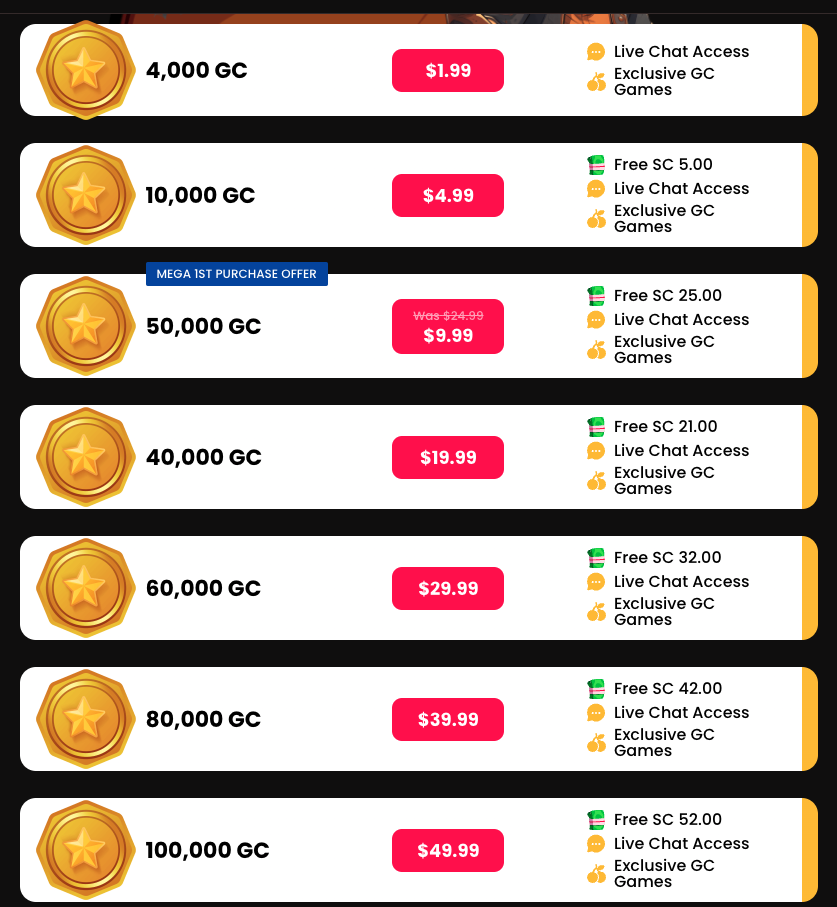Buy the 4,000 GC pack for $1.99

click(447, 71)
